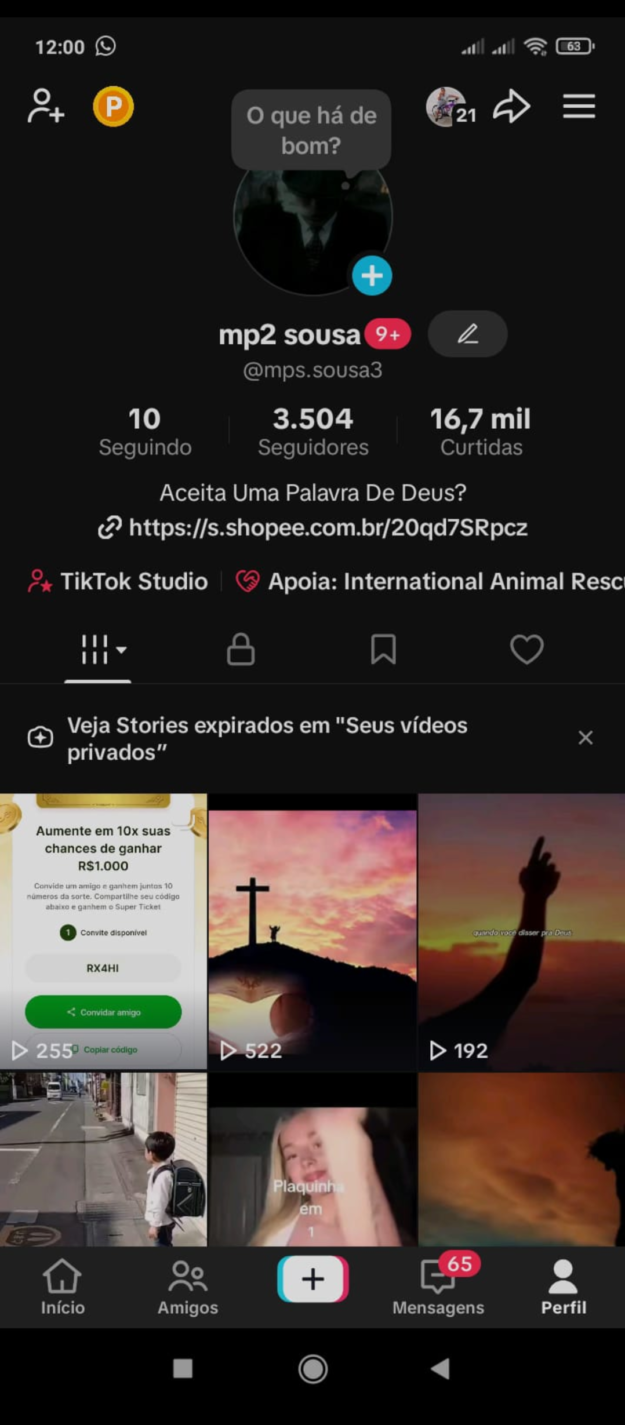Dismiss the expired Stories banner
This screenshot has width=625, height=1425.
(x=586, y=738)
